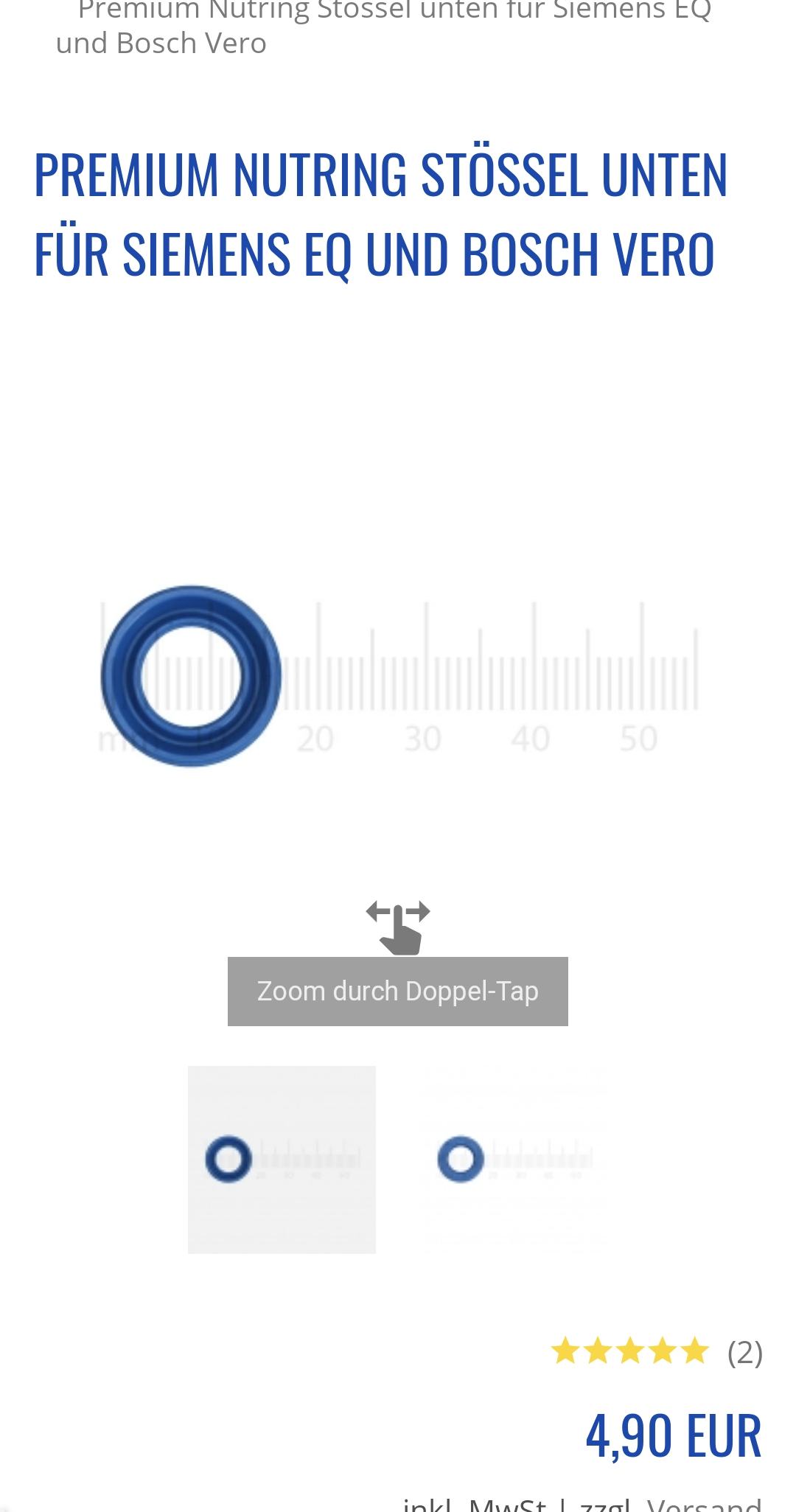Open the Versand shipping cost link
Screen dimensions: 796x1512
coord(704,1504)
